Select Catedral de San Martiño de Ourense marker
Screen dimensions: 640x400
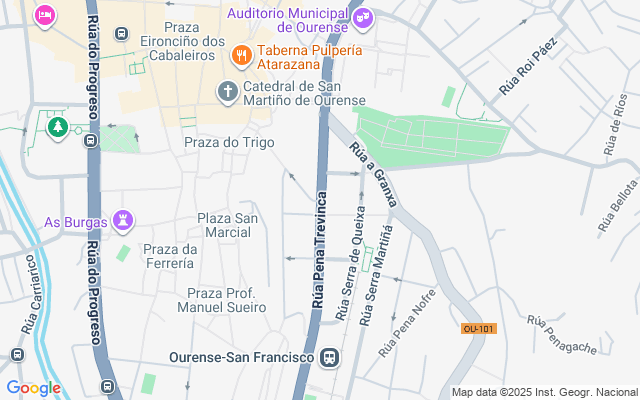228,93
